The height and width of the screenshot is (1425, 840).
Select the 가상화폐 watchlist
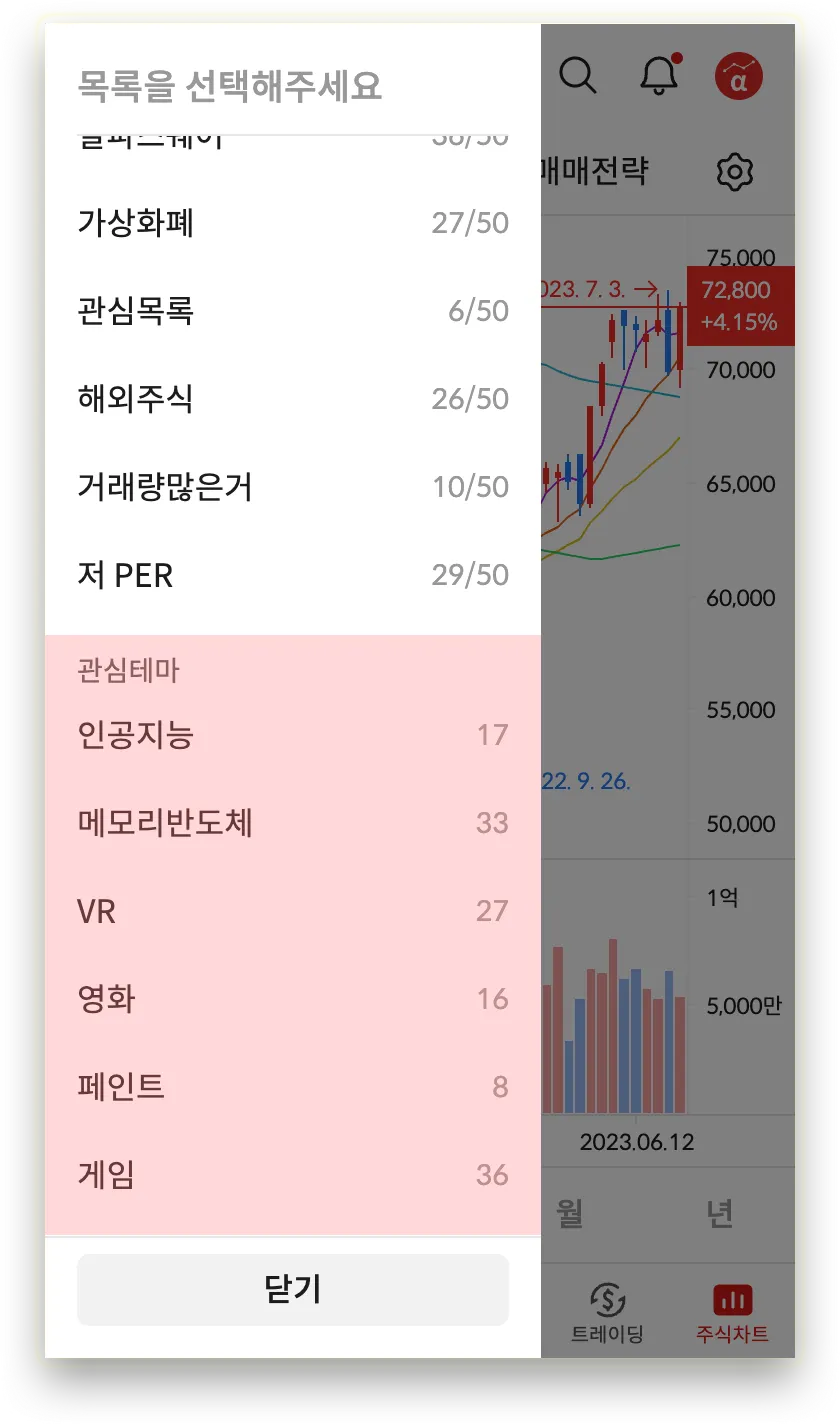pyautogui.click(x=292, y=223)
